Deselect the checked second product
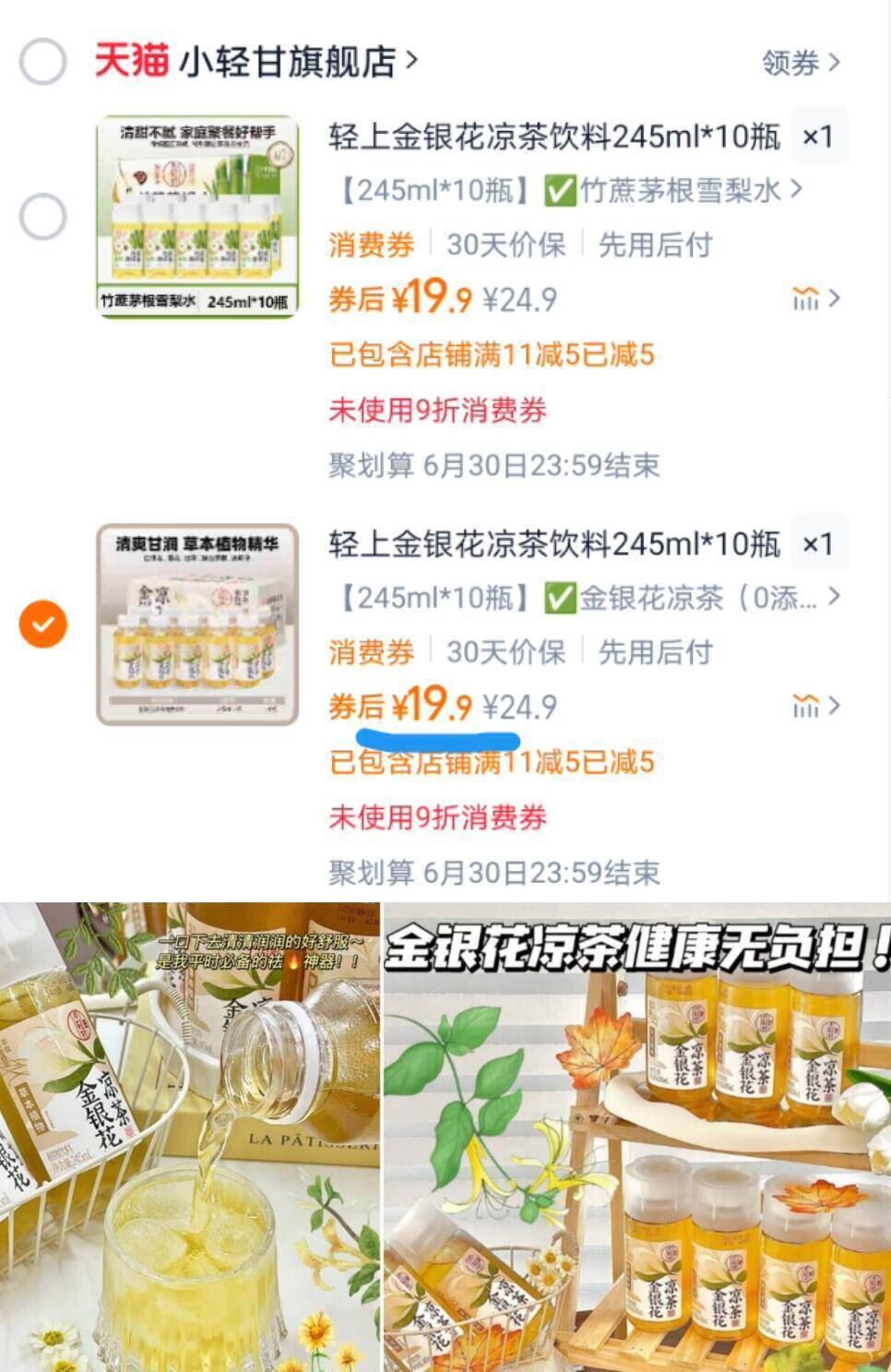The image size is (891, 1372). click(42, 624)
